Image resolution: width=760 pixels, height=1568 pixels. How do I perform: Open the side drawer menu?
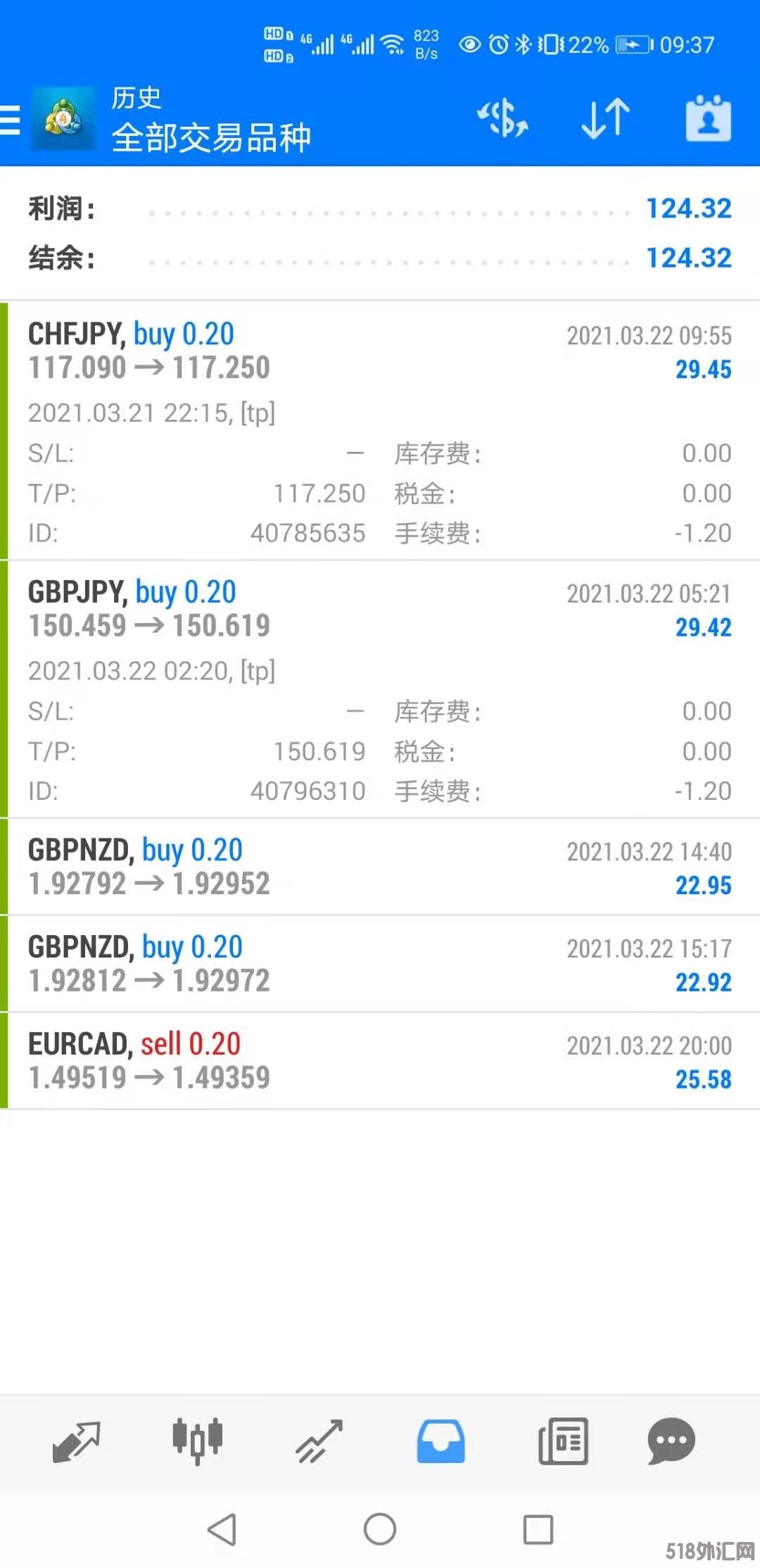(x=11, y=119)
